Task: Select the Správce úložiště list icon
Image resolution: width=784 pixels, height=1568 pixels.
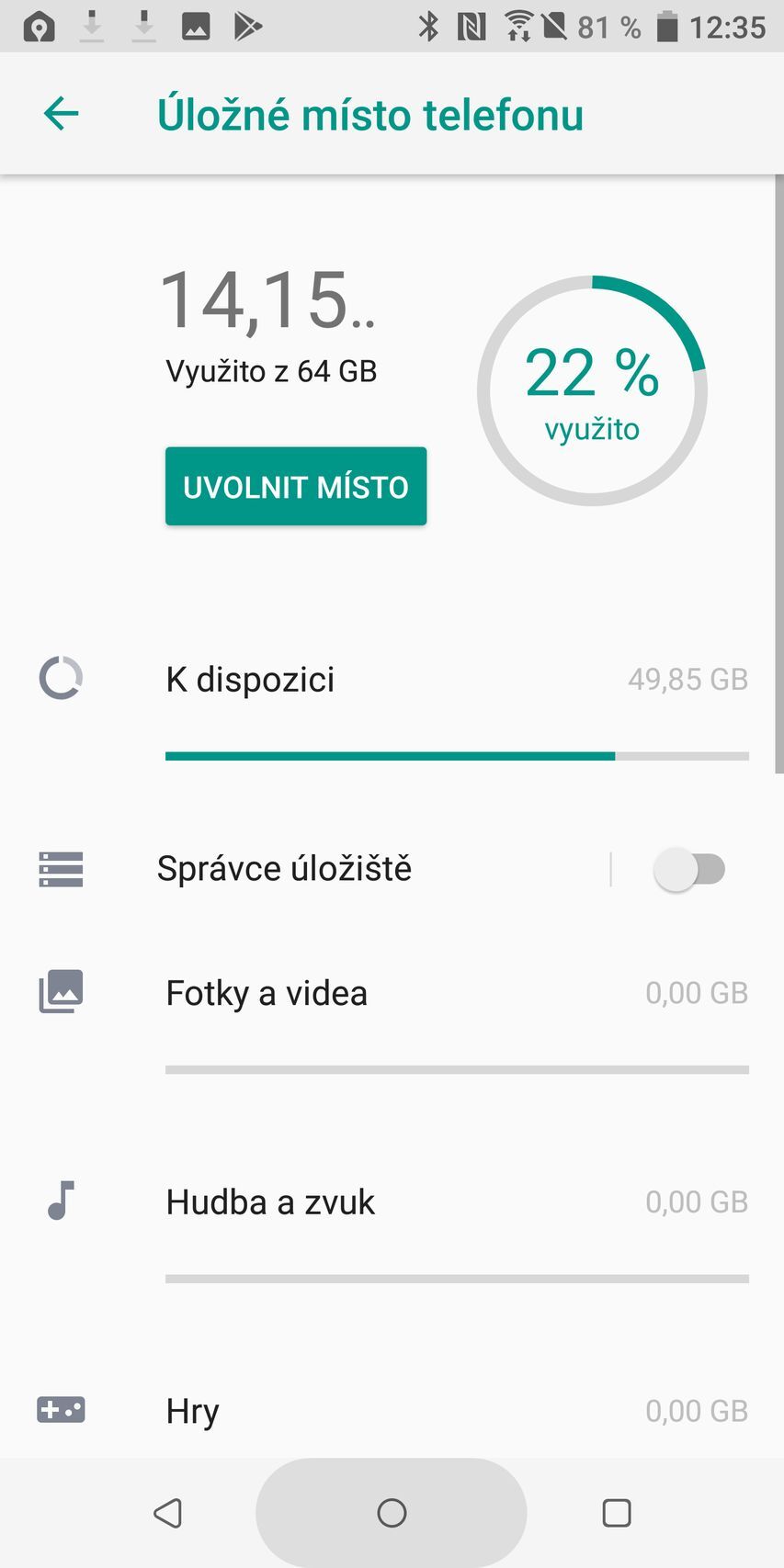Action: pos(59,869)
